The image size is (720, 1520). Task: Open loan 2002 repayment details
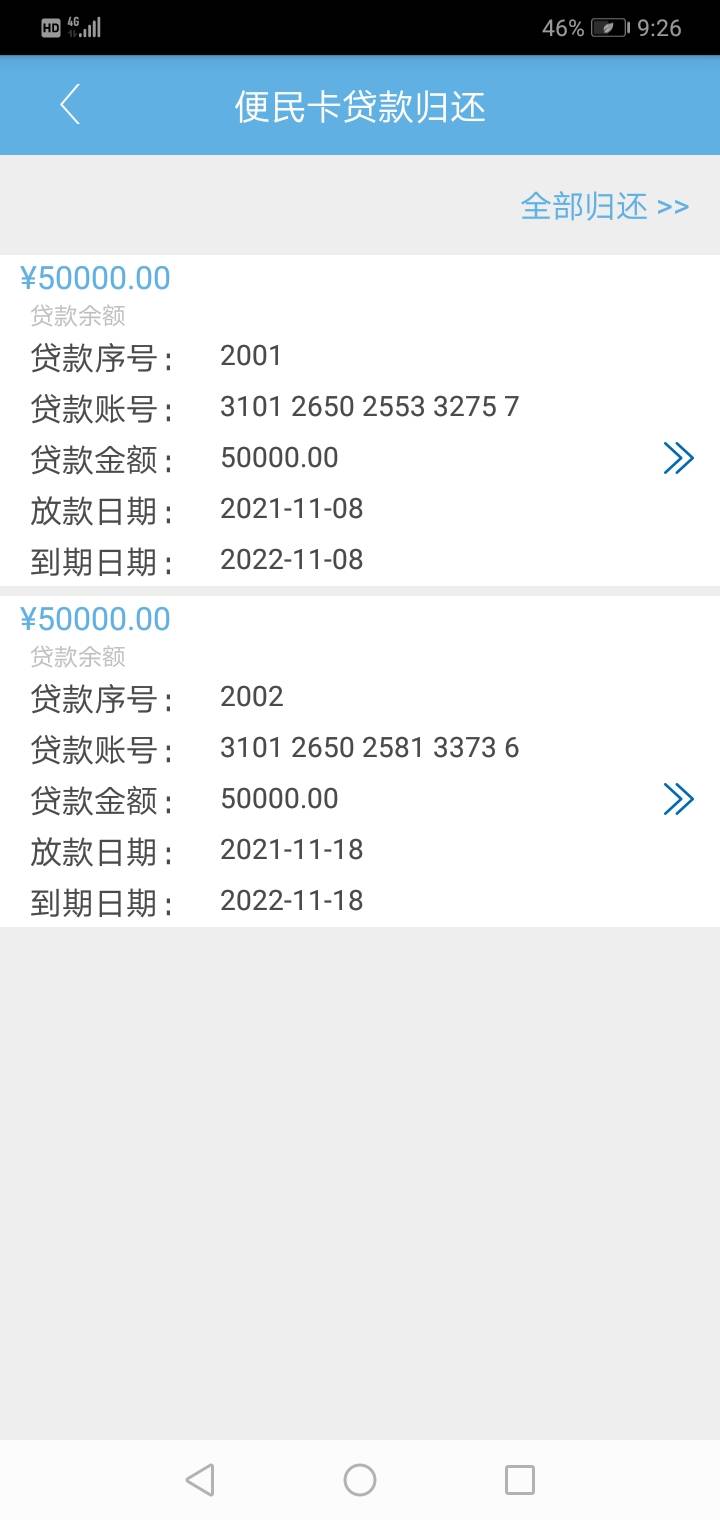point(677,799)
